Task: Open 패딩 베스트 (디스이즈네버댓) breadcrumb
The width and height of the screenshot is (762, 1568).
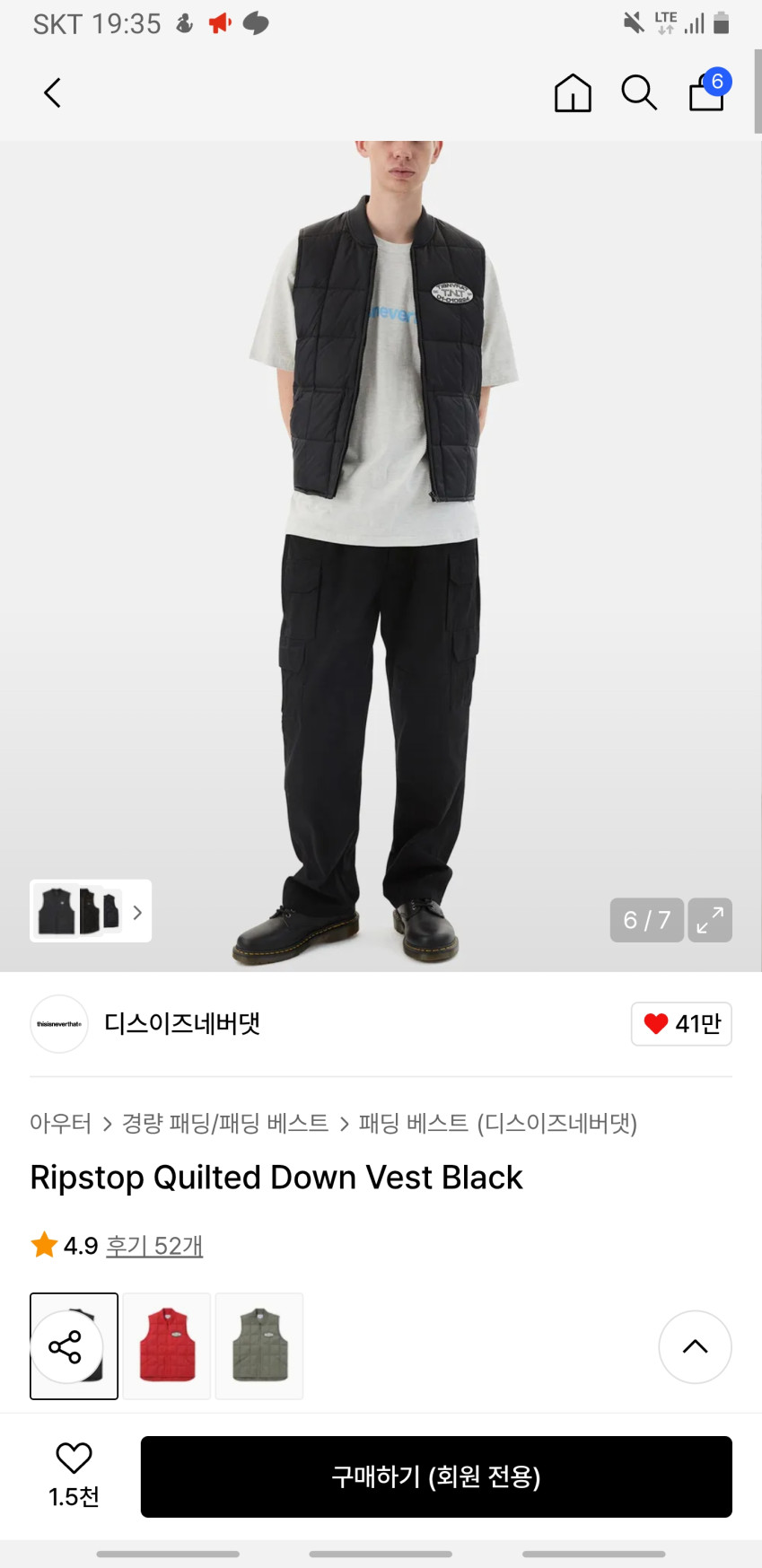Action: pyautogui.click(x=498, y=1123)
